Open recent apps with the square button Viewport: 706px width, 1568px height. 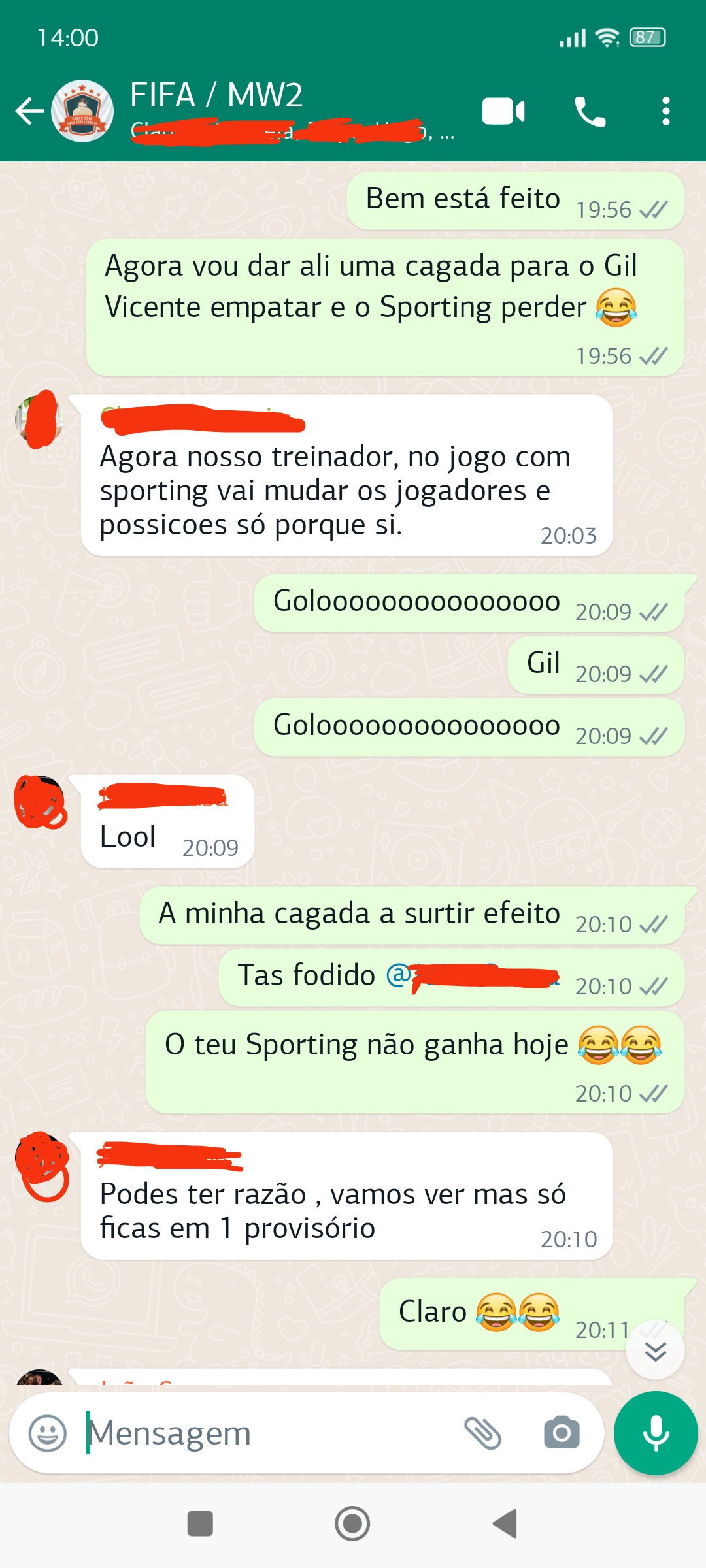click(x=200, y=1524)
